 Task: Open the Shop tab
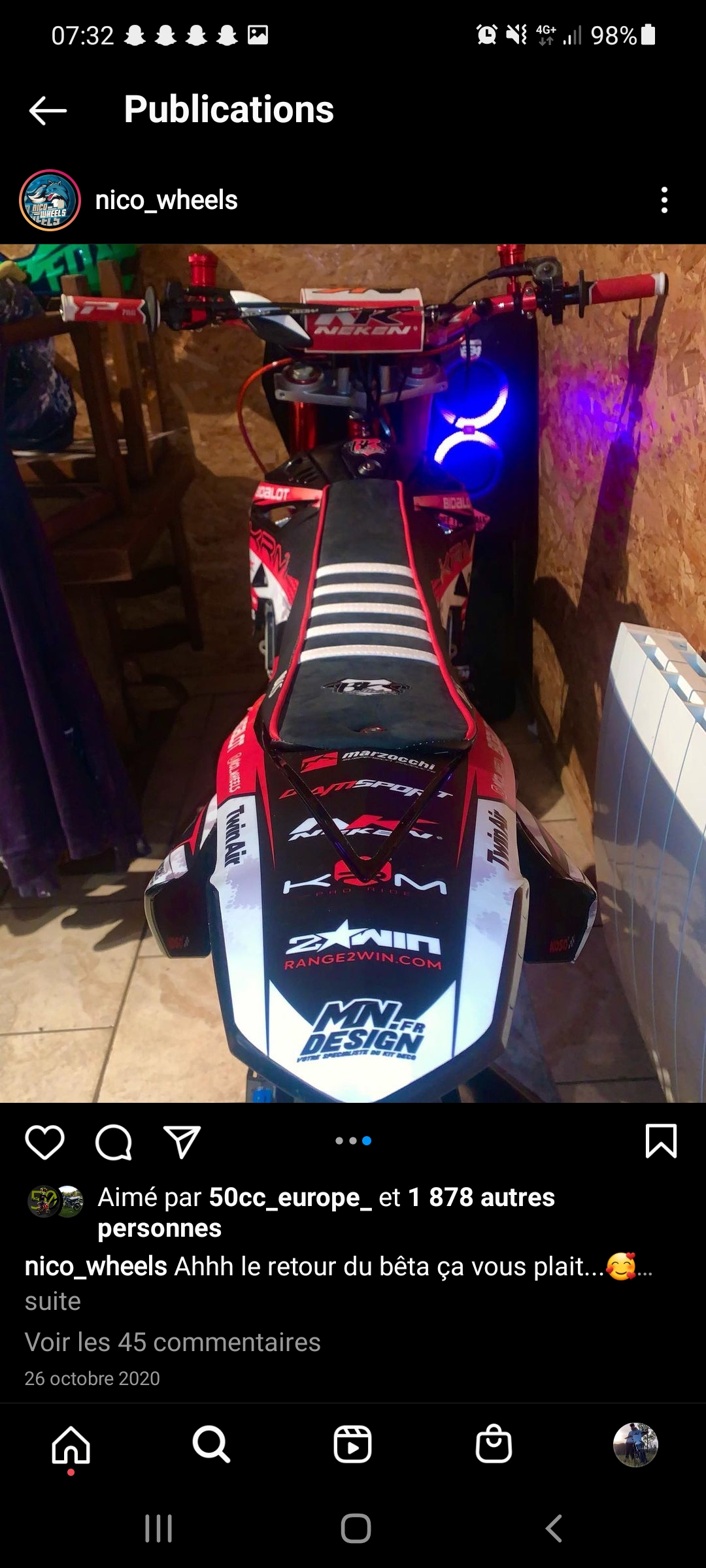pyautogui.click(x=494, y=1445)
